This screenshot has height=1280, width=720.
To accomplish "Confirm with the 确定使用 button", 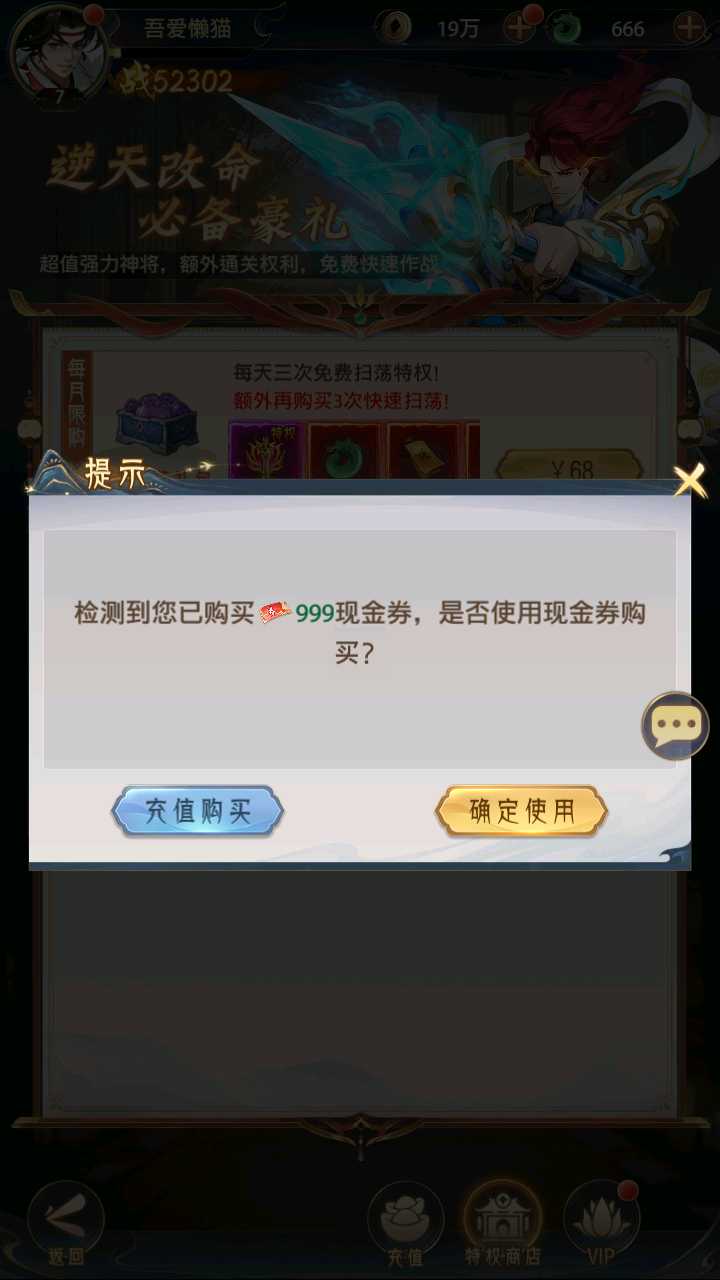I will pyautogui.click(x=522, y=811).
